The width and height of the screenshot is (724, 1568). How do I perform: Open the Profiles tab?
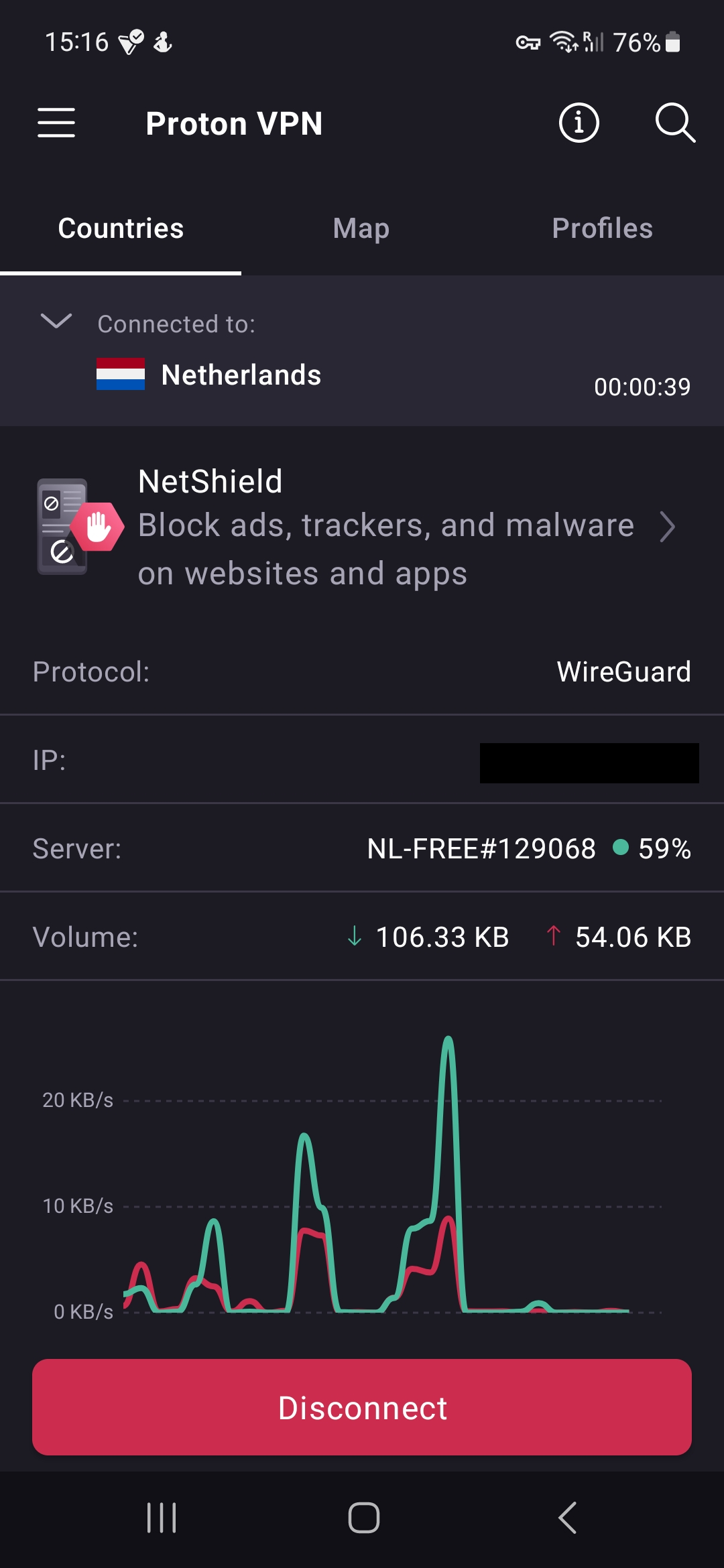point(601,228)
